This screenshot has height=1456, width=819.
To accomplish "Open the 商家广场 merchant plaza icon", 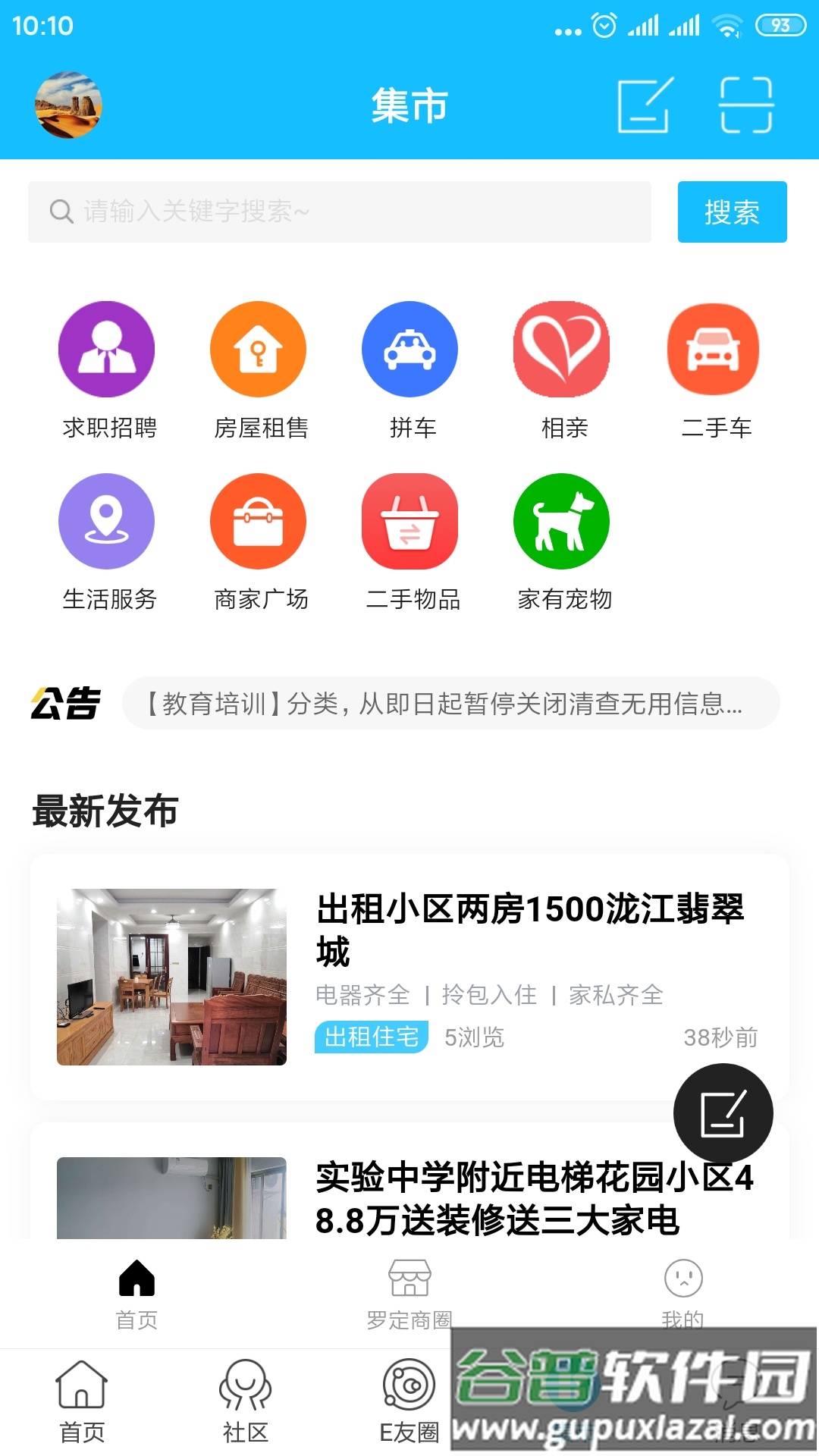I will pyautogui.click(x=258, y=521).
